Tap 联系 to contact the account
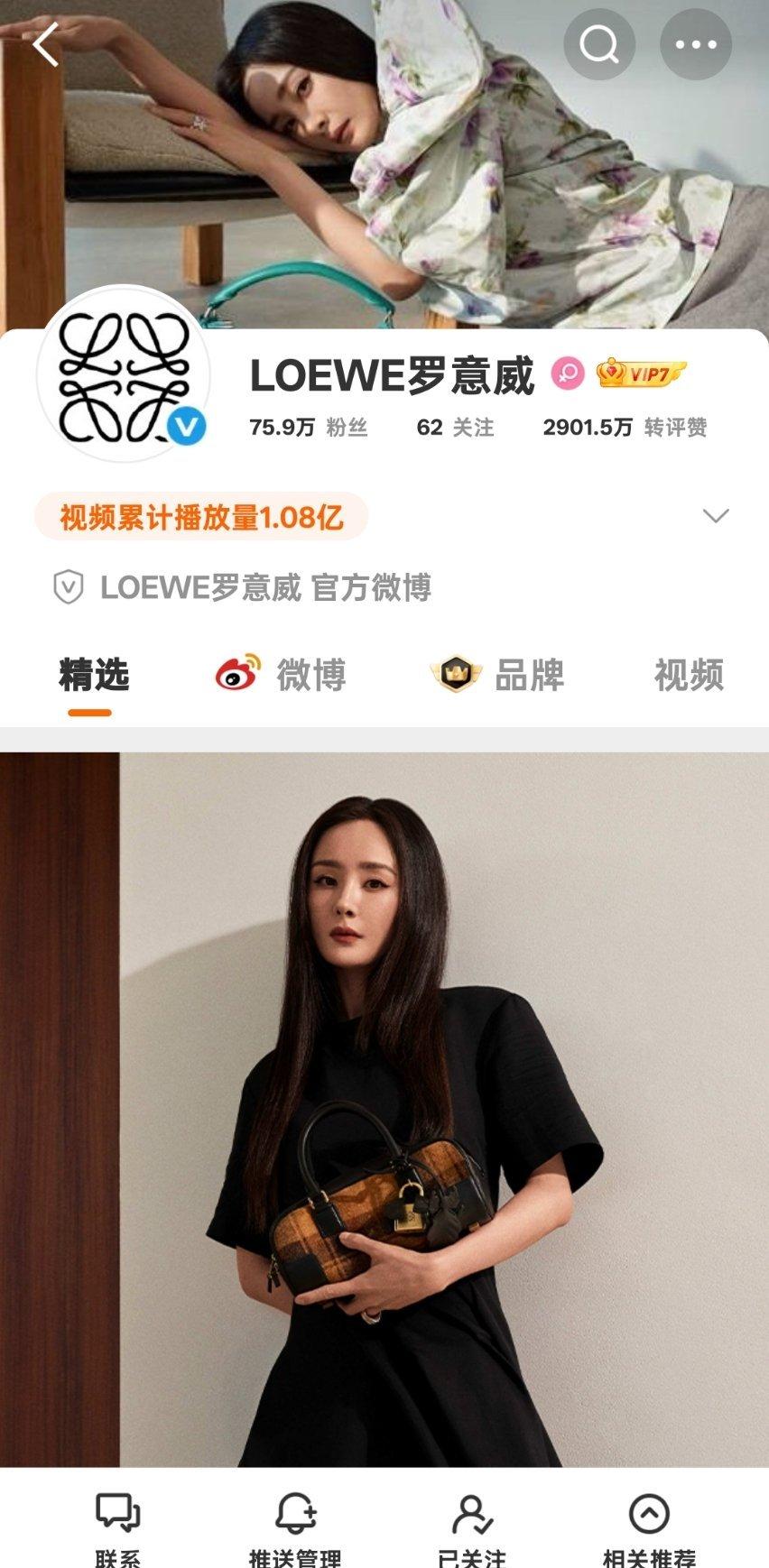Image resolution: width=769 pixels, height=1568 pixels. (118, 1526)
